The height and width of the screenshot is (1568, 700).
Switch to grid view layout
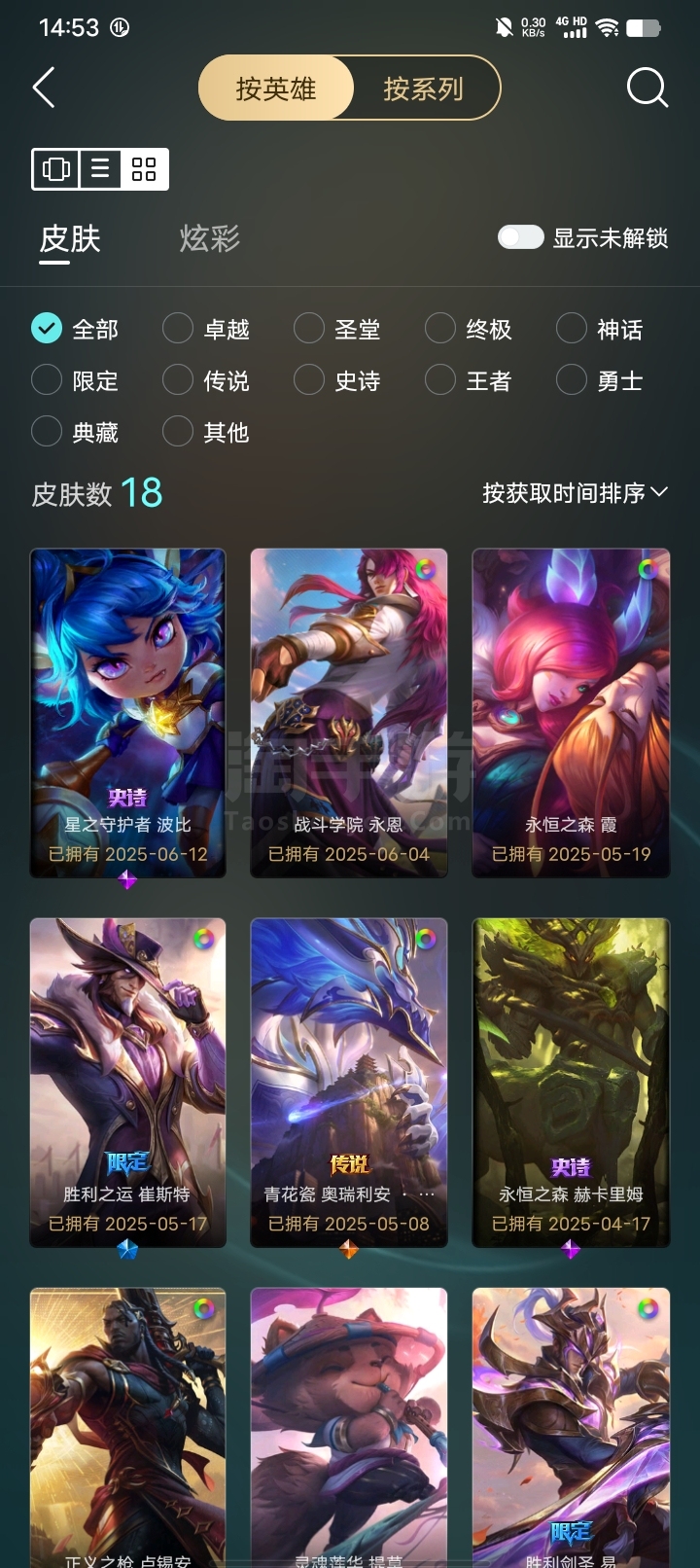144,169
